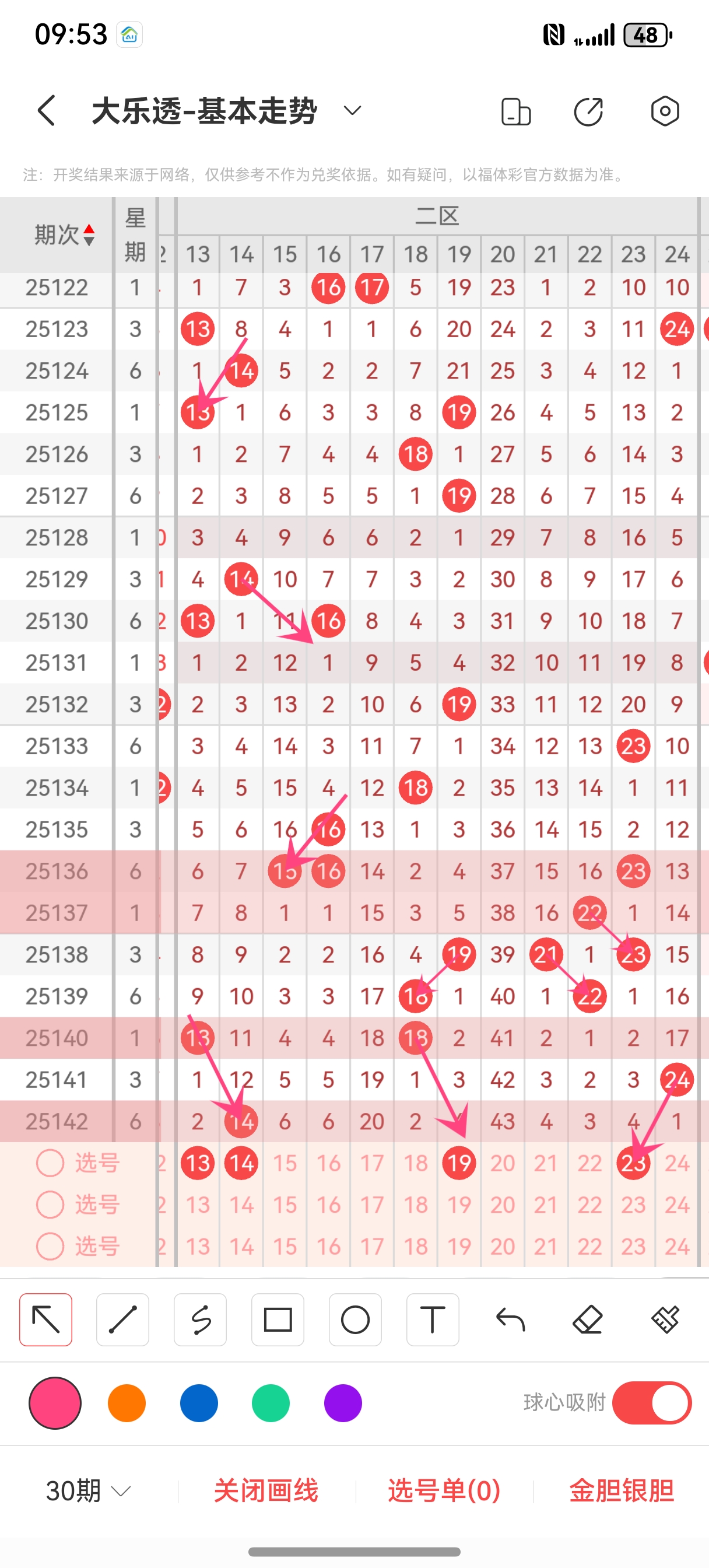This screenshot has height=1568, width=709.
Task: Pick the orange drawing color
Action: click(x=127, y=1403)
